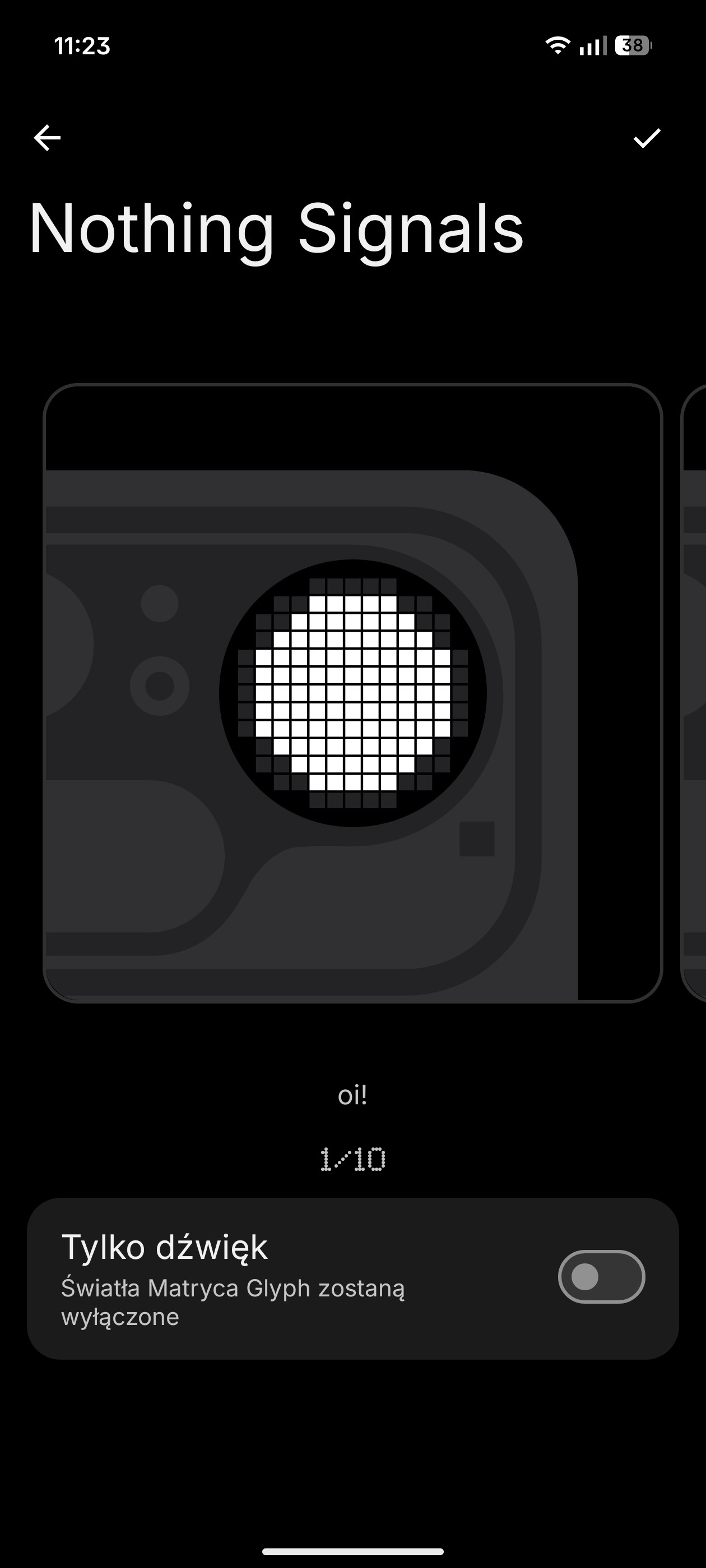
Task: Enable the Tylko dźwięk switch
Action: coord(601,1276)
